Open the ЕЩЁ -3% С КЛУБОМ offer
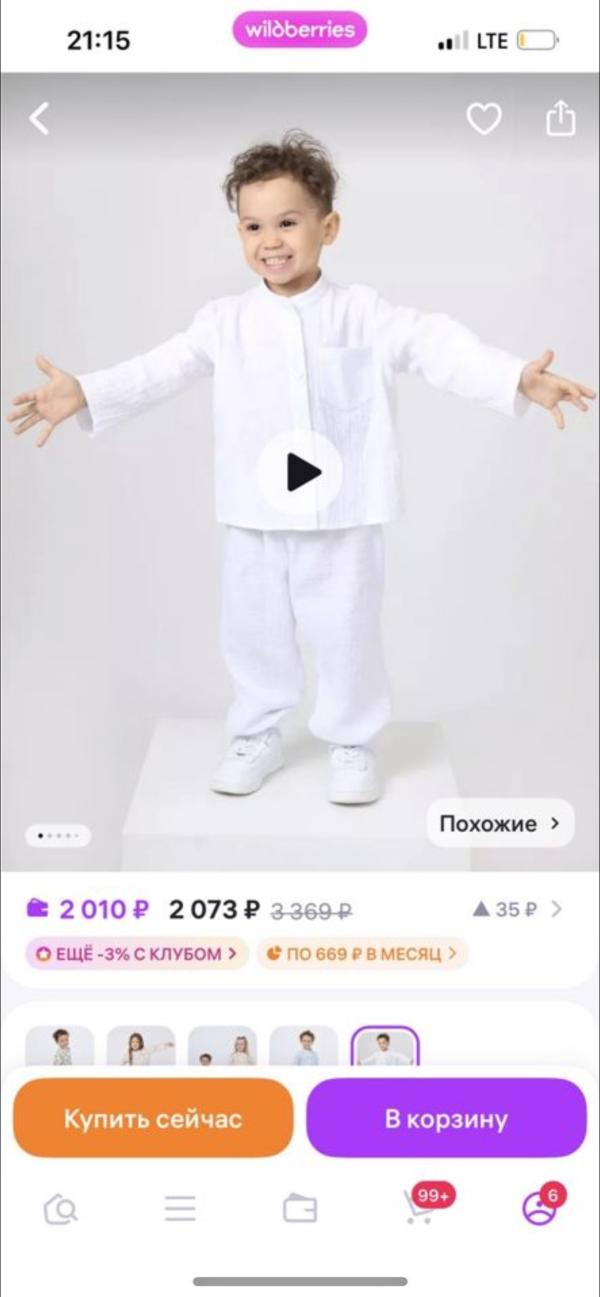The width and height of the screenshot is (600, 1297). 137,953
